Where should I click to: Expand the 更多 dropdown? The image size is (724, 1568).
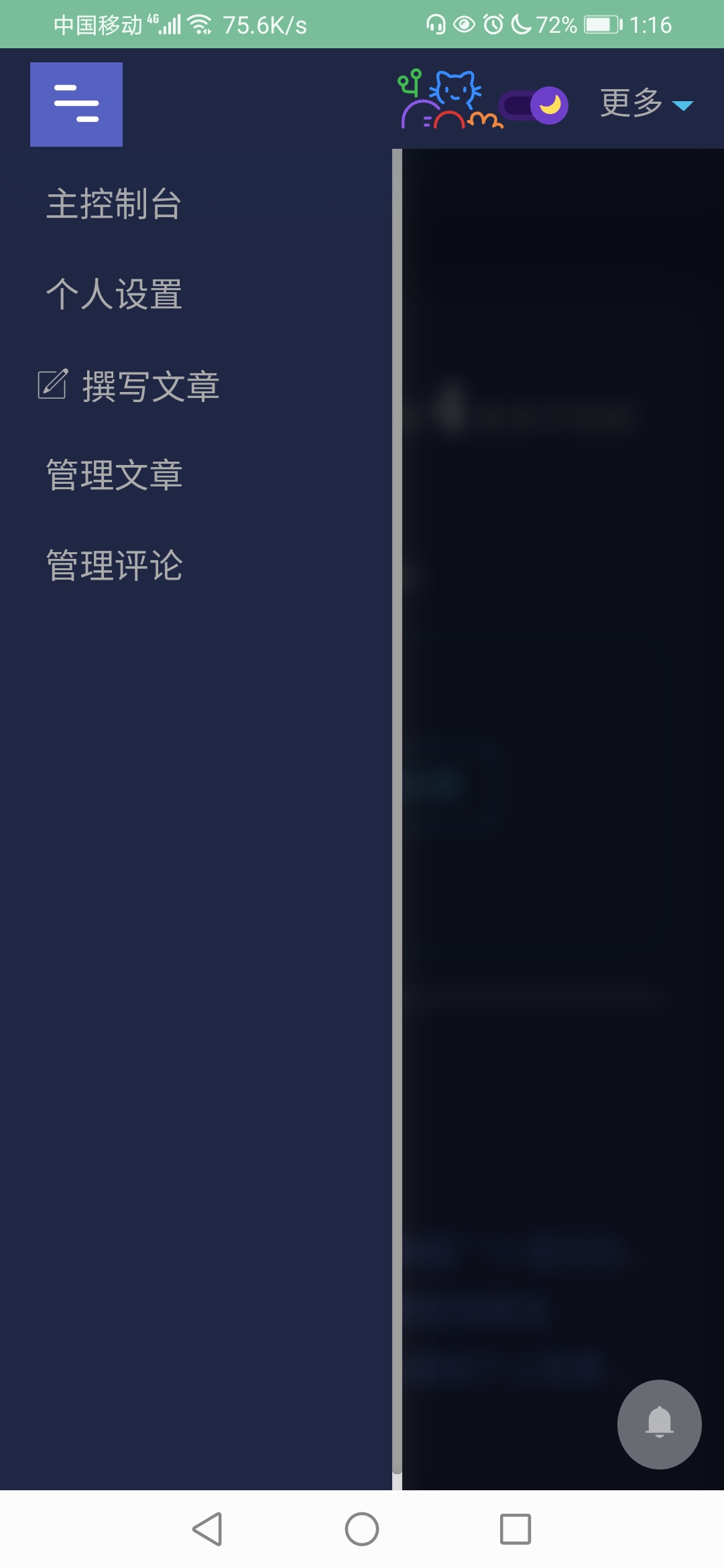[646, 104]
